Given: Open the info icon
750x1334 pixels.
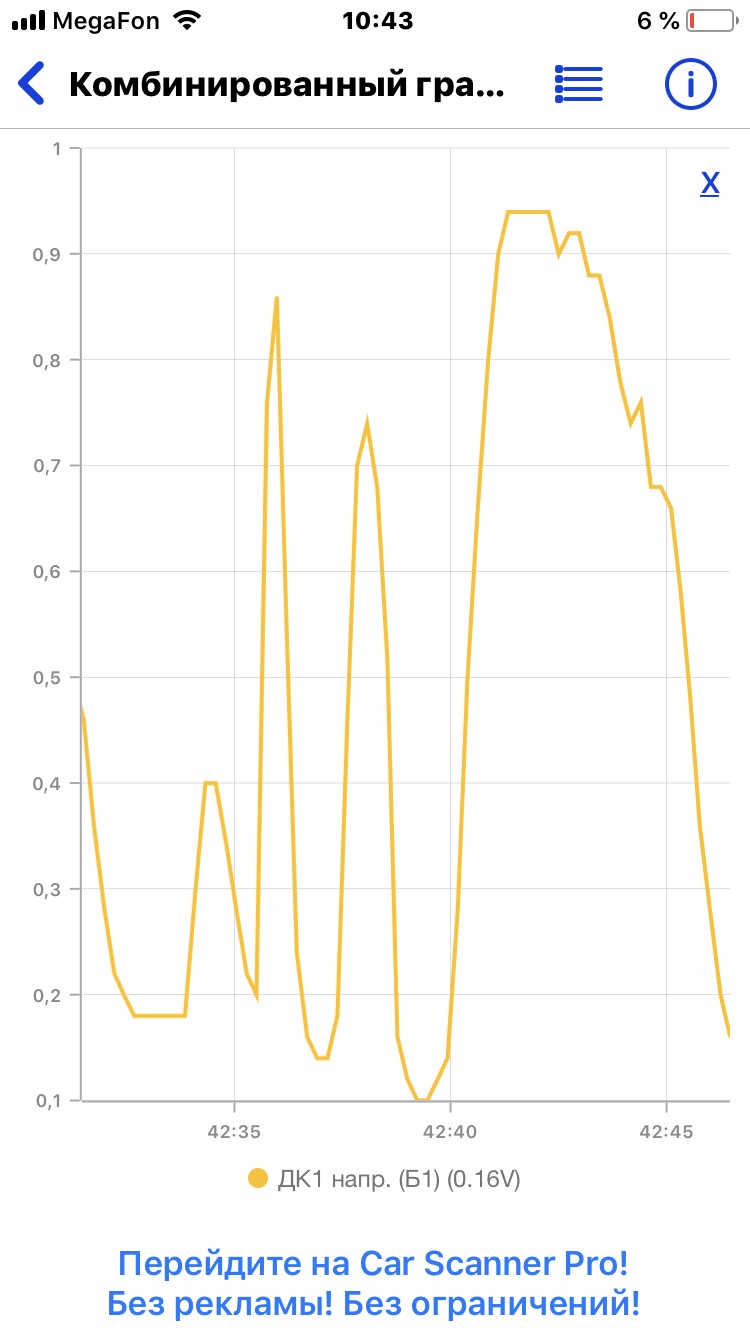Looking at the screenshot, I should click(691, 84).
